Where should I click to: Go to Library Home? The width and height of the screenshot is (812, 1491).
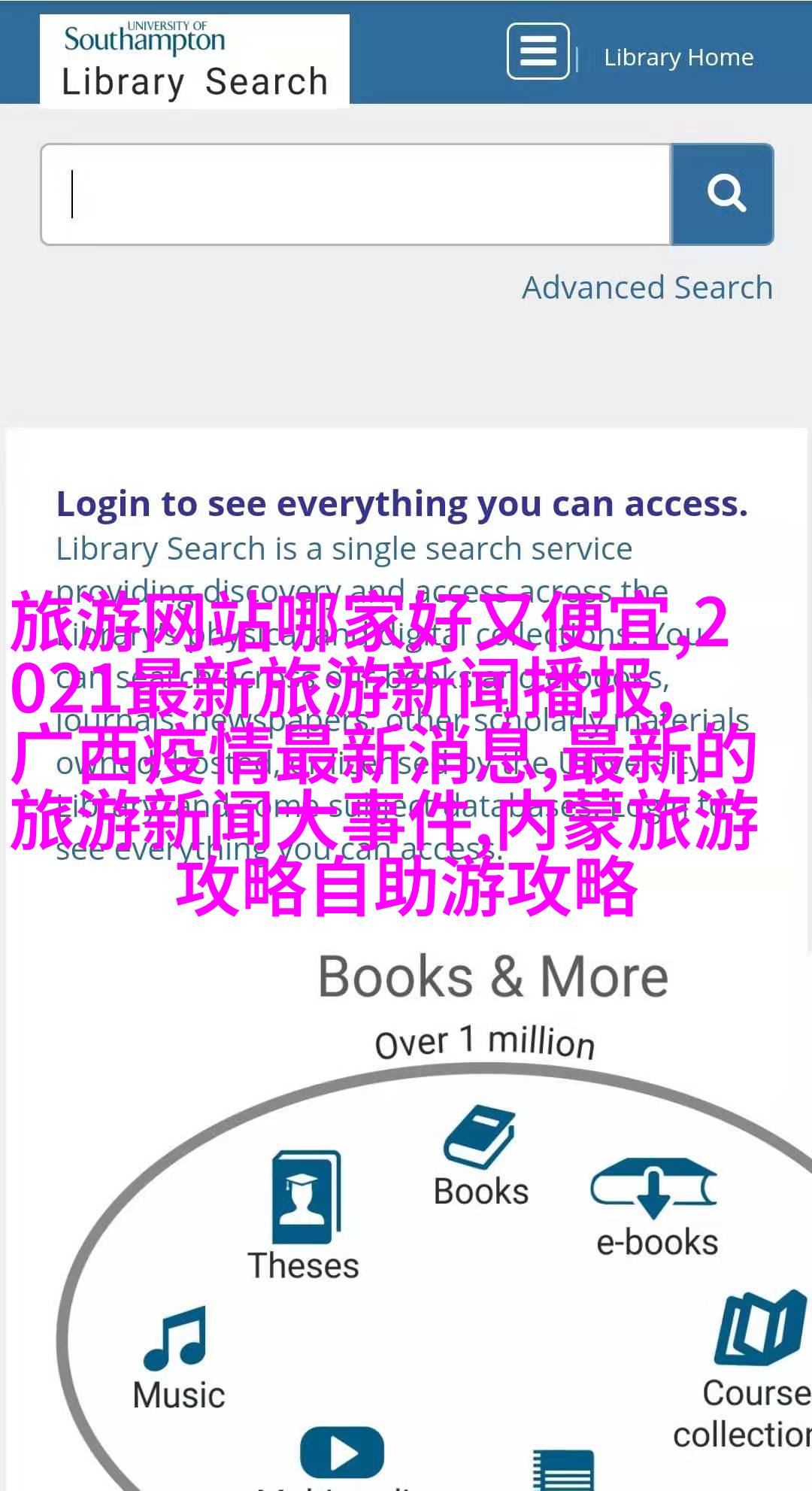click(678, 57)
